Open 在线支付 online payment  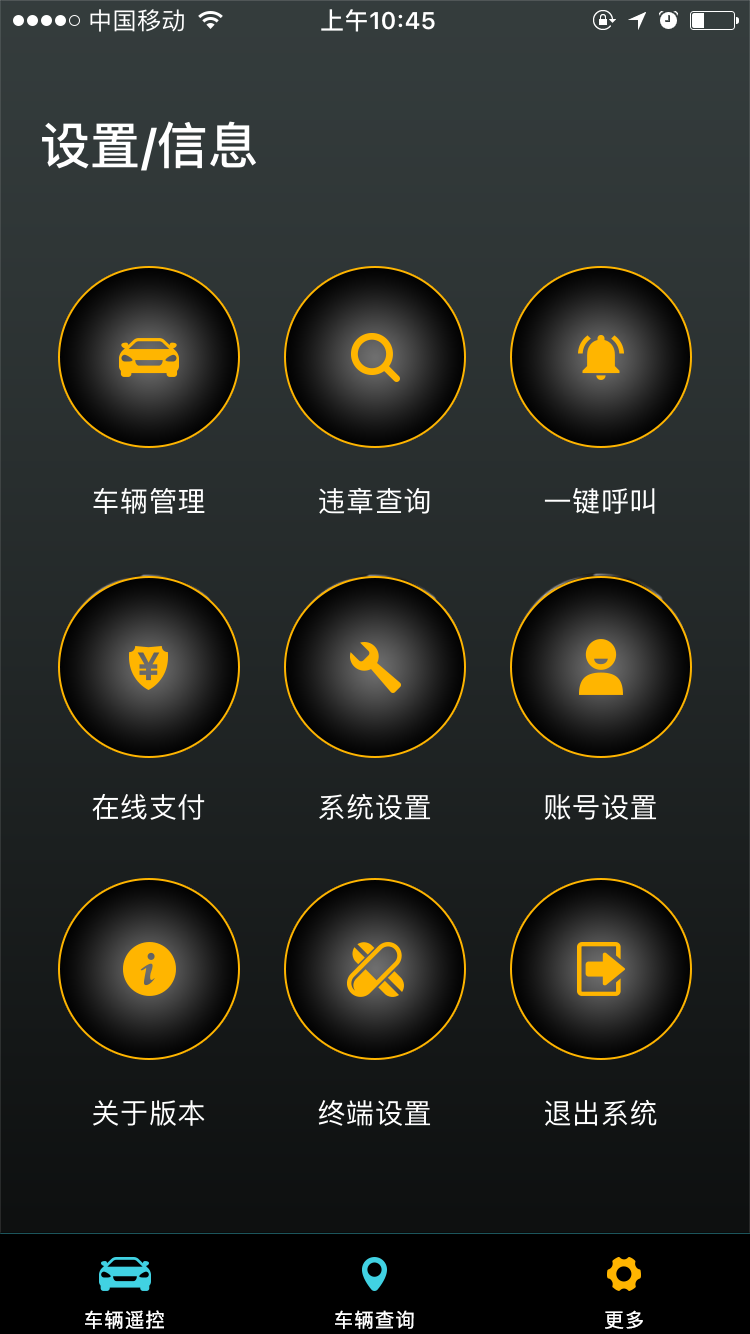click(149, 667)
